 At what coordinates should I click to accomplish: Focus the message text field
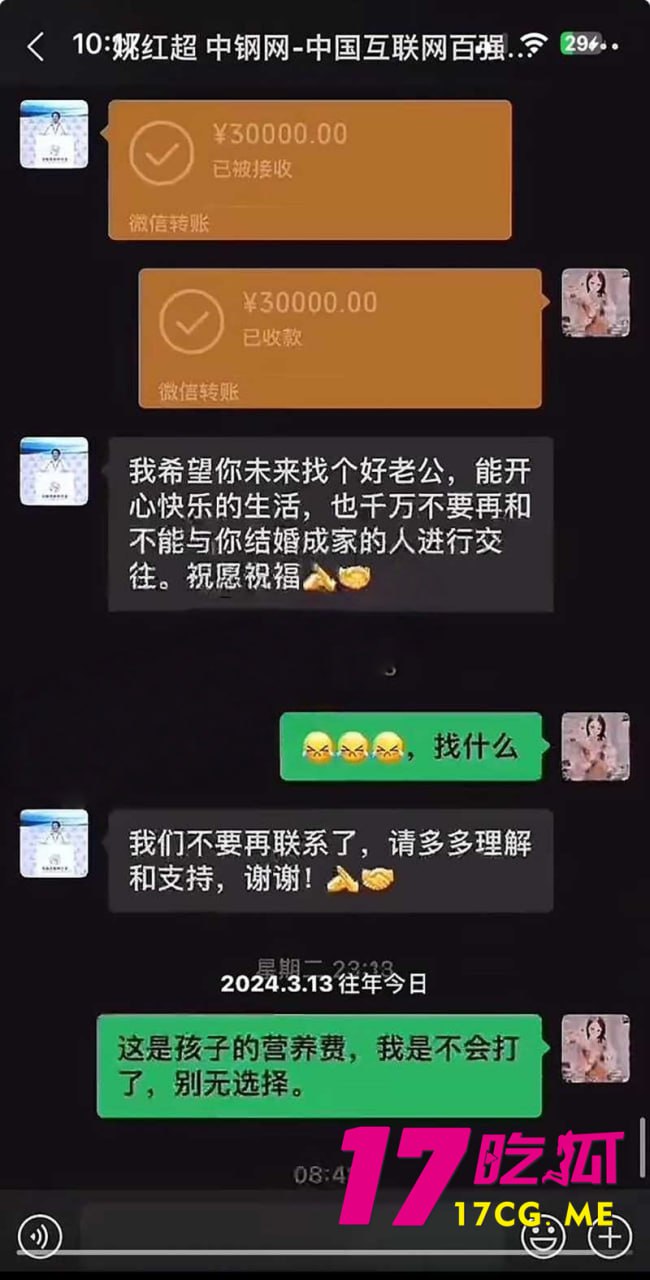pos(290,1236)
